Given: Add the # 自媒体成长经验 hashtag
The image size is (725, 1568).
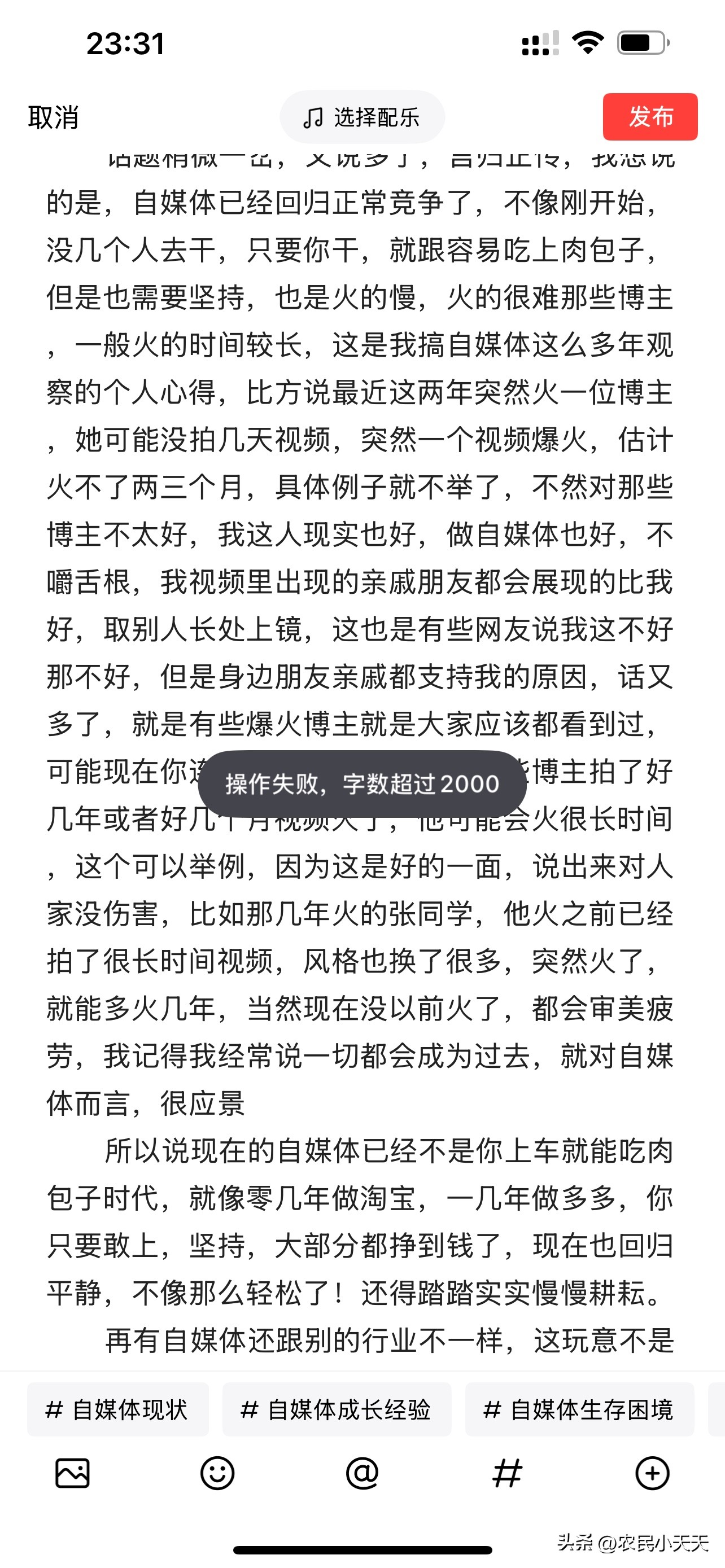Looking at the screenshot, I should pyautogui.click(x=336, y=1410).
